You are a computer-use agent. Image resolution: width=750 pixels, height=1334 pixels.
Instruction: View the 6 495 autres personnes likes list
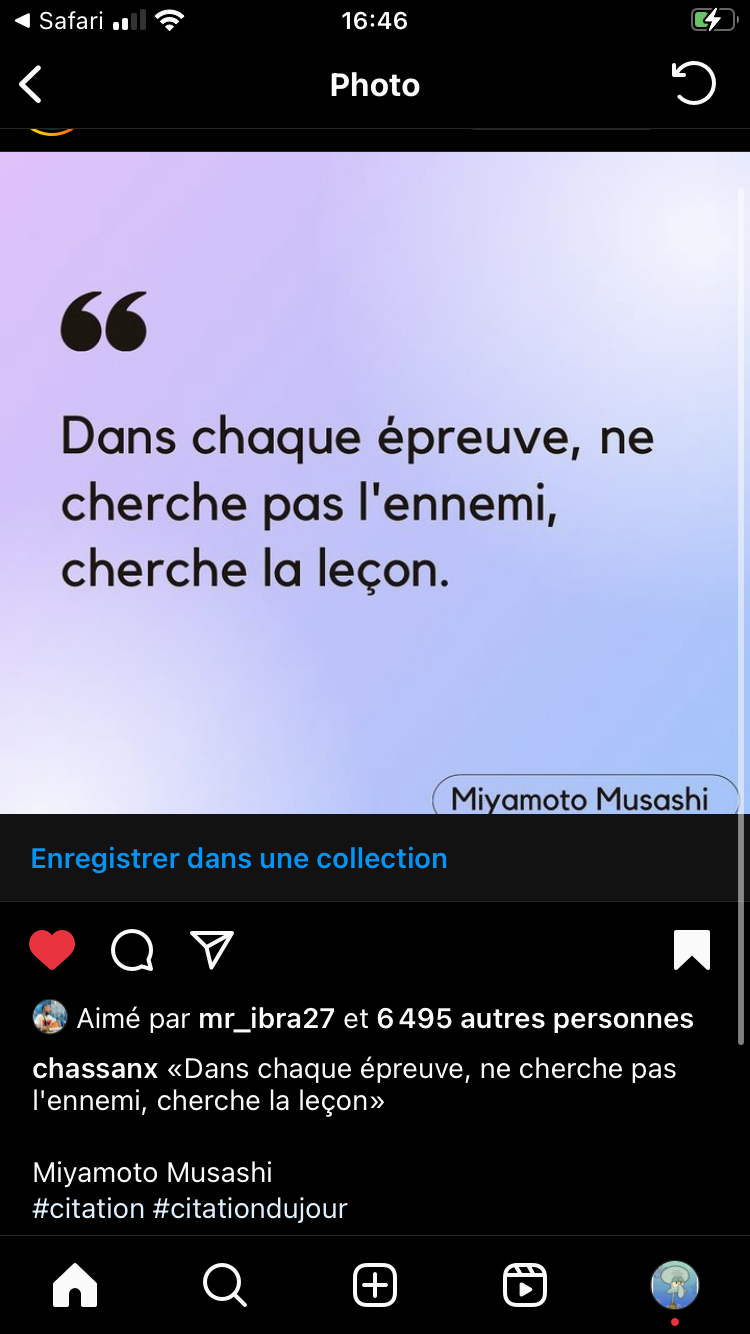pos(534,1019)
